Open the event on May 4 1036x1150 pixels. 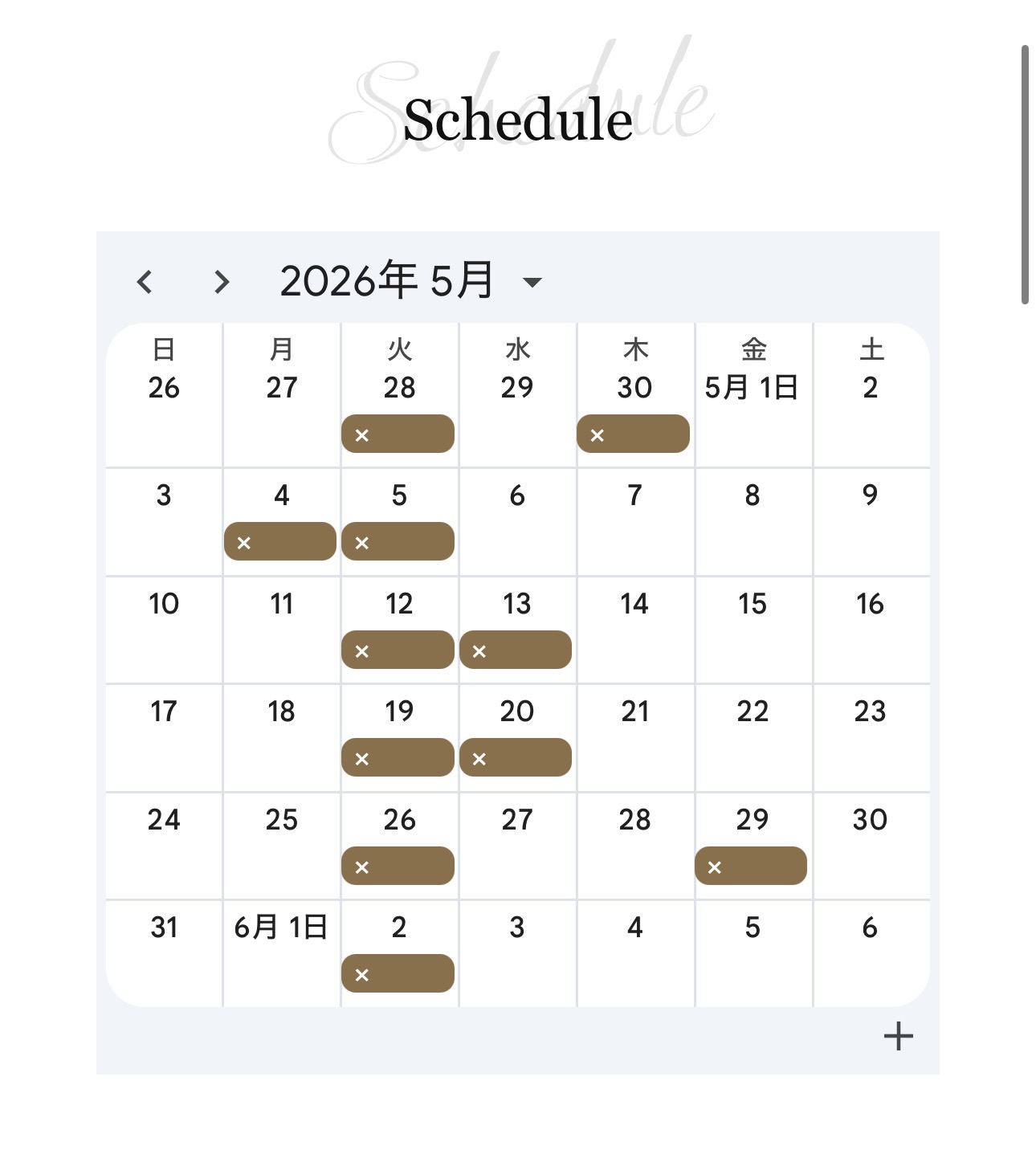(280, 542)
